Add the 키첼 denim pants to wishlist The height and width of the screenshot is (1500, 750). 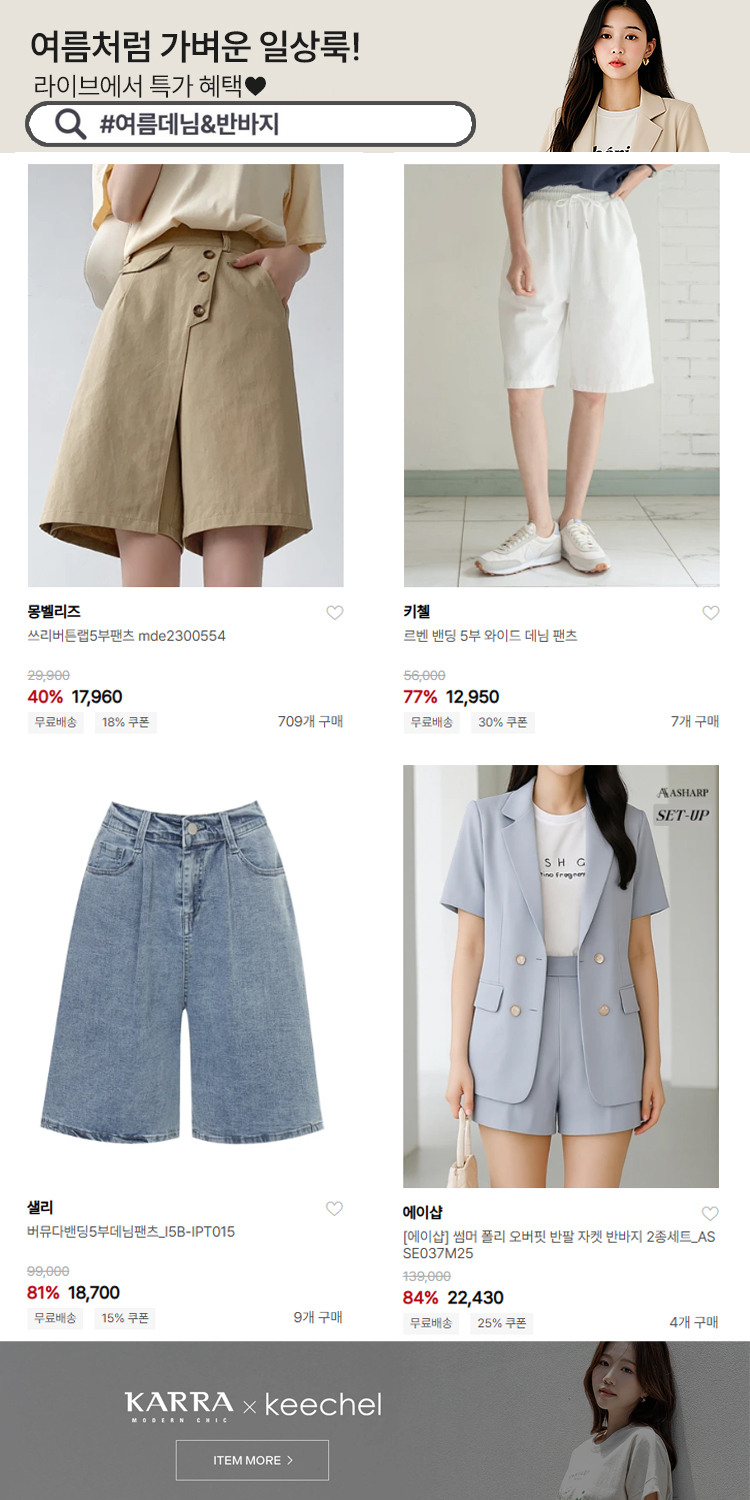point(710,613)
